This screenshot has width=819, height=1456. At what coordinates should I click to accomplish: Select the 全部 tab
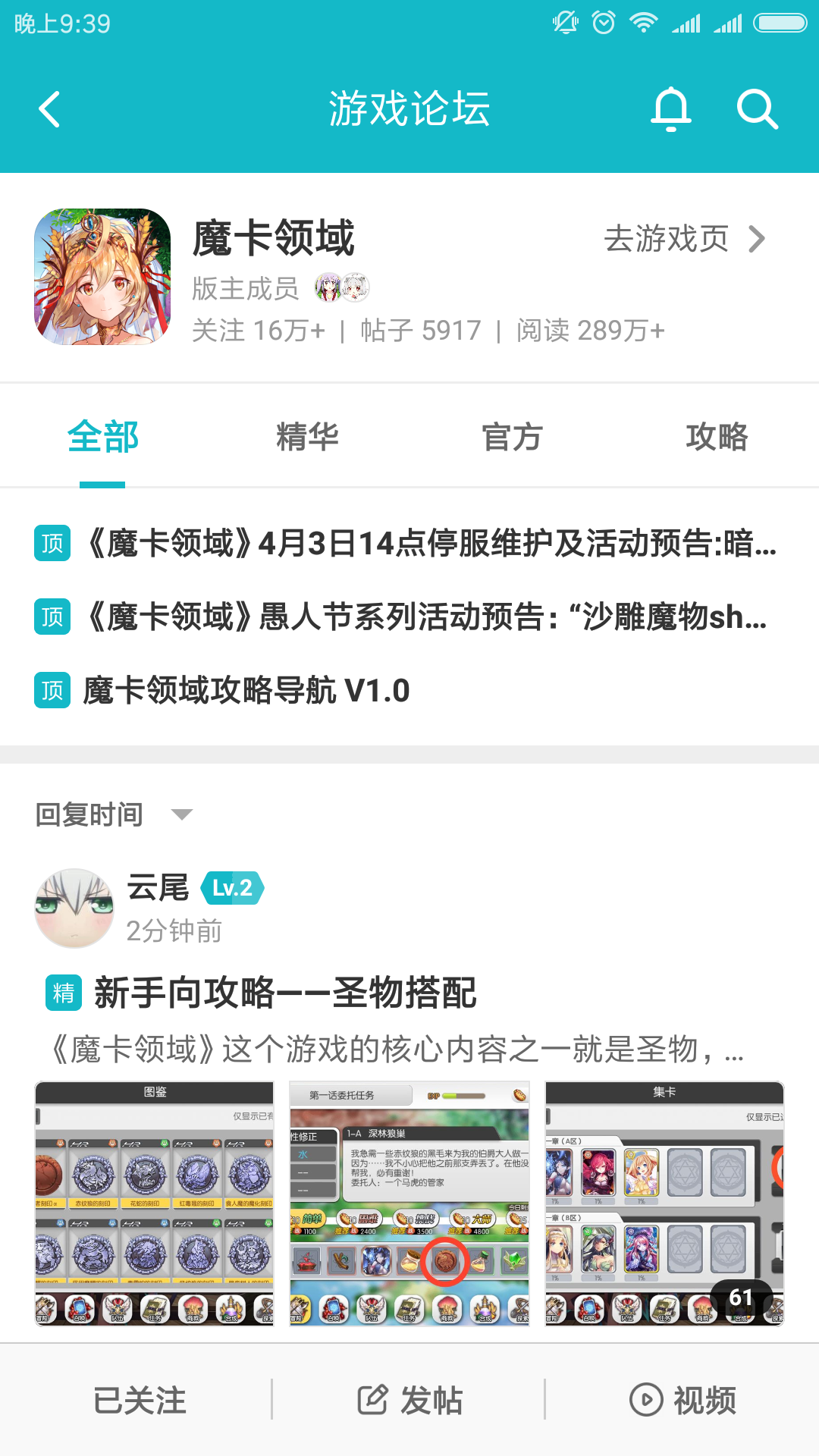pos(102,438)
